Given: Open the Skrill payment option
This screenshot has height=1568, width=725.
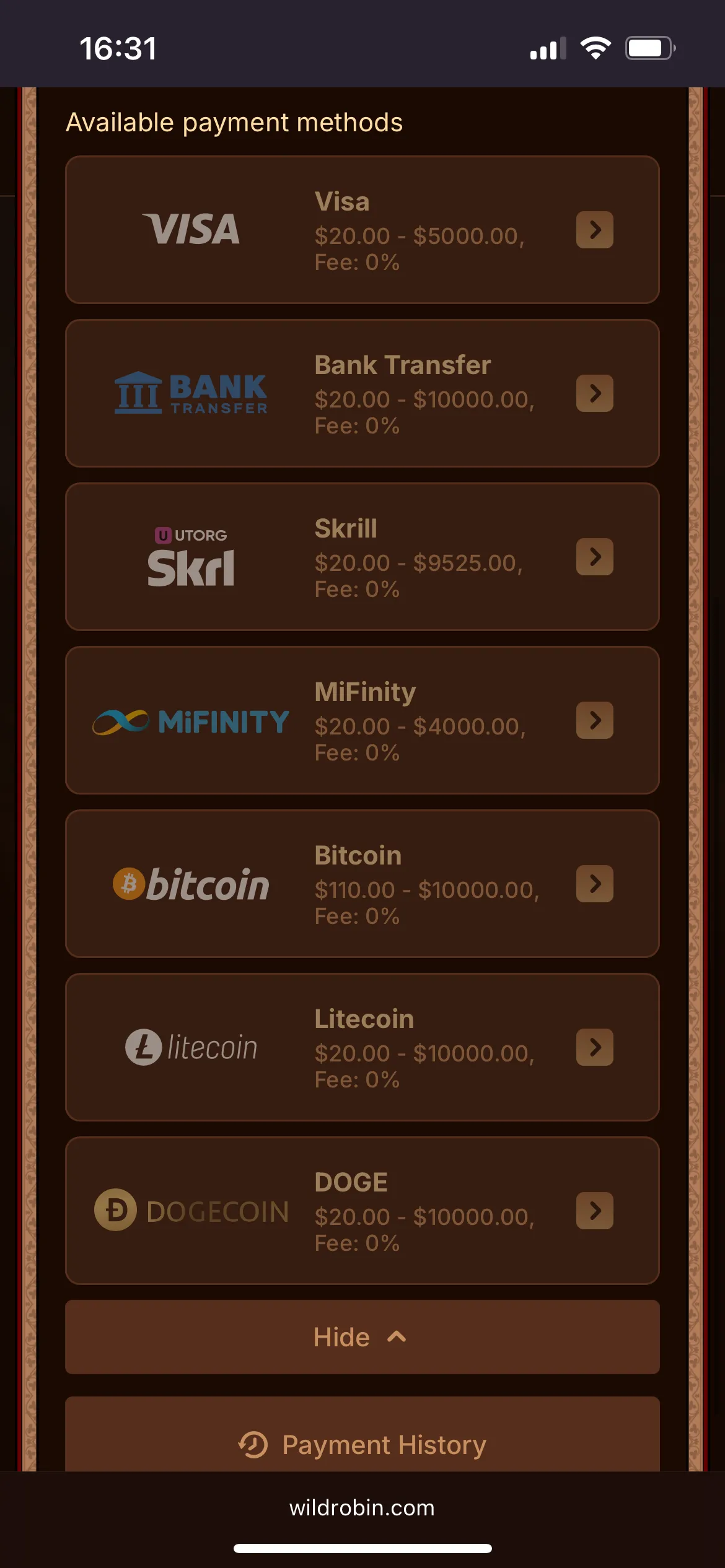Looking at the screenshot, I should coord(362,557).
